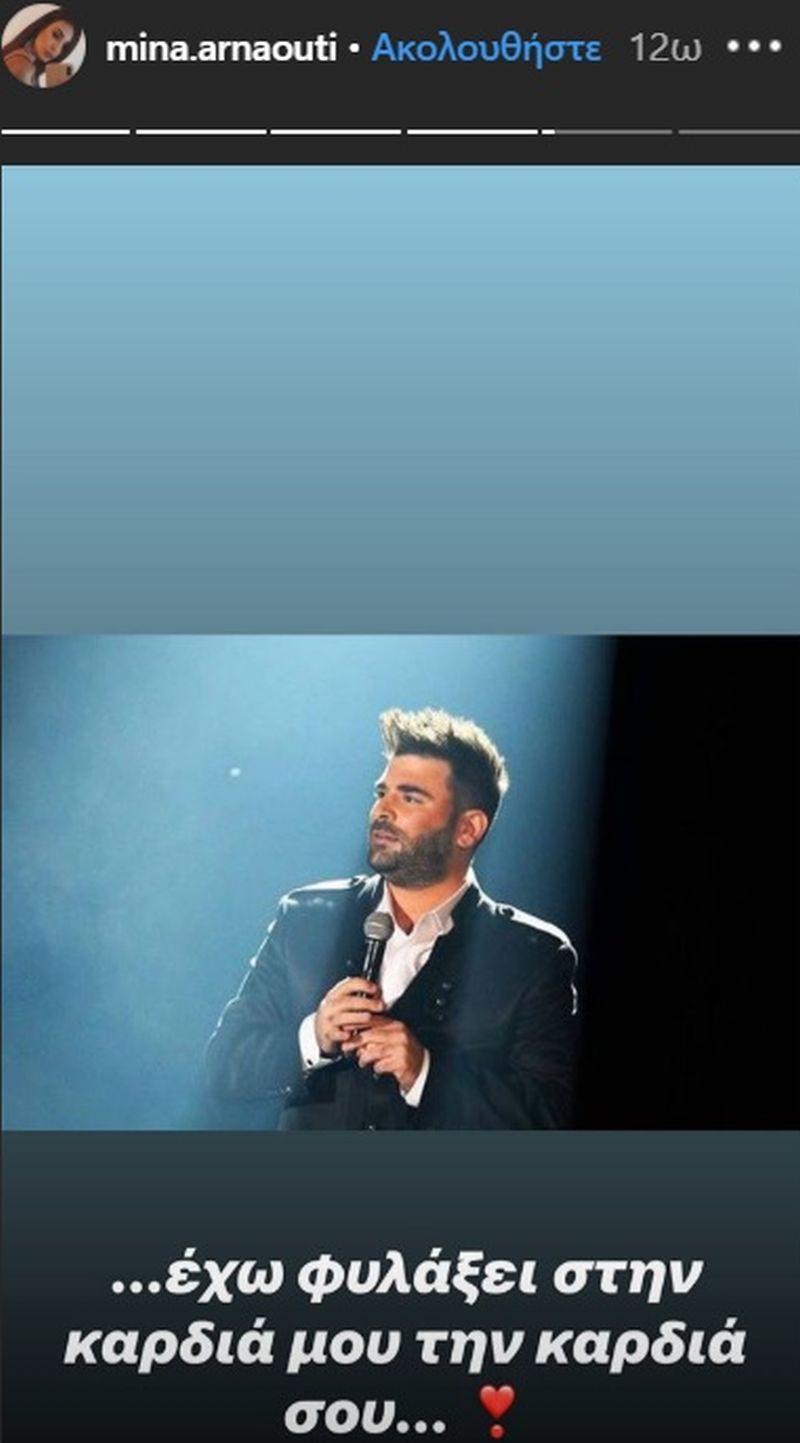Open the mina.arnaouti username link
This screenshot has height=1443, width=800.
[x=221, y=49]
